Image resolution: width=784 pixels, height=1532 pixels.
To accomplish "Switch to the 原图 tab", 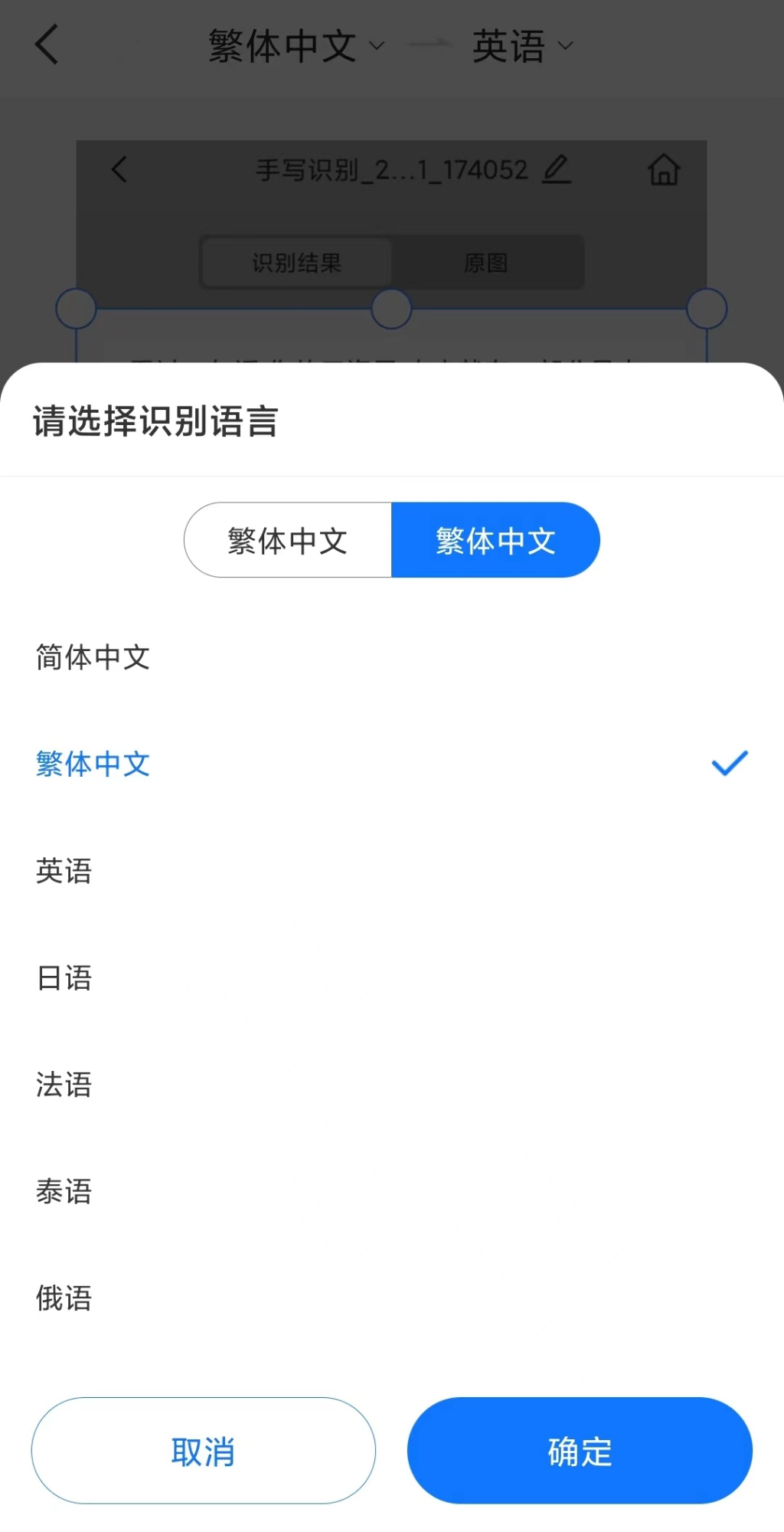I will pos(488,263).
